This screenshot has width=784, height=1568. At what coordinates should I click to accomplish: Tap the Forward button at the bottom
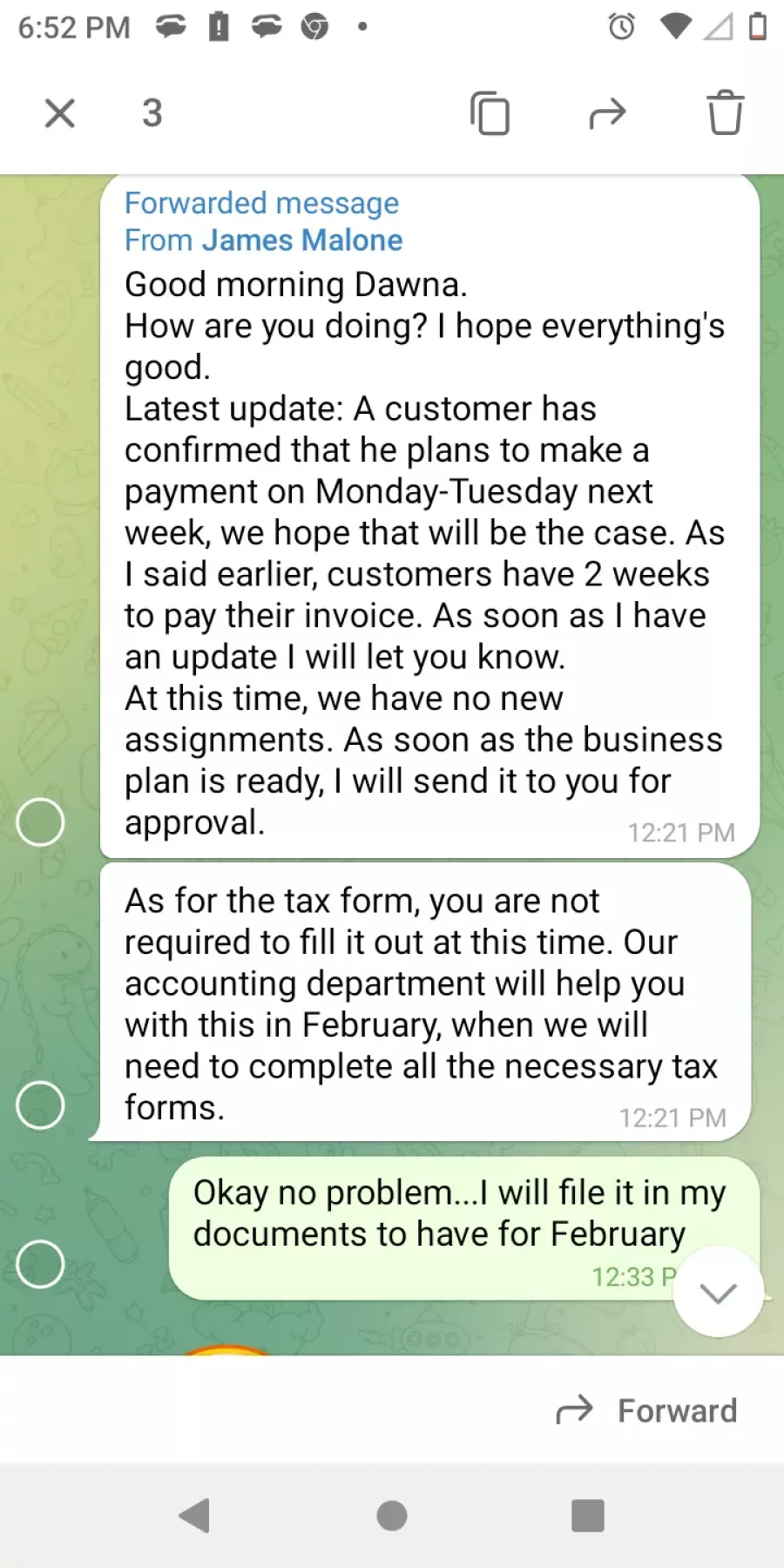646,1410
